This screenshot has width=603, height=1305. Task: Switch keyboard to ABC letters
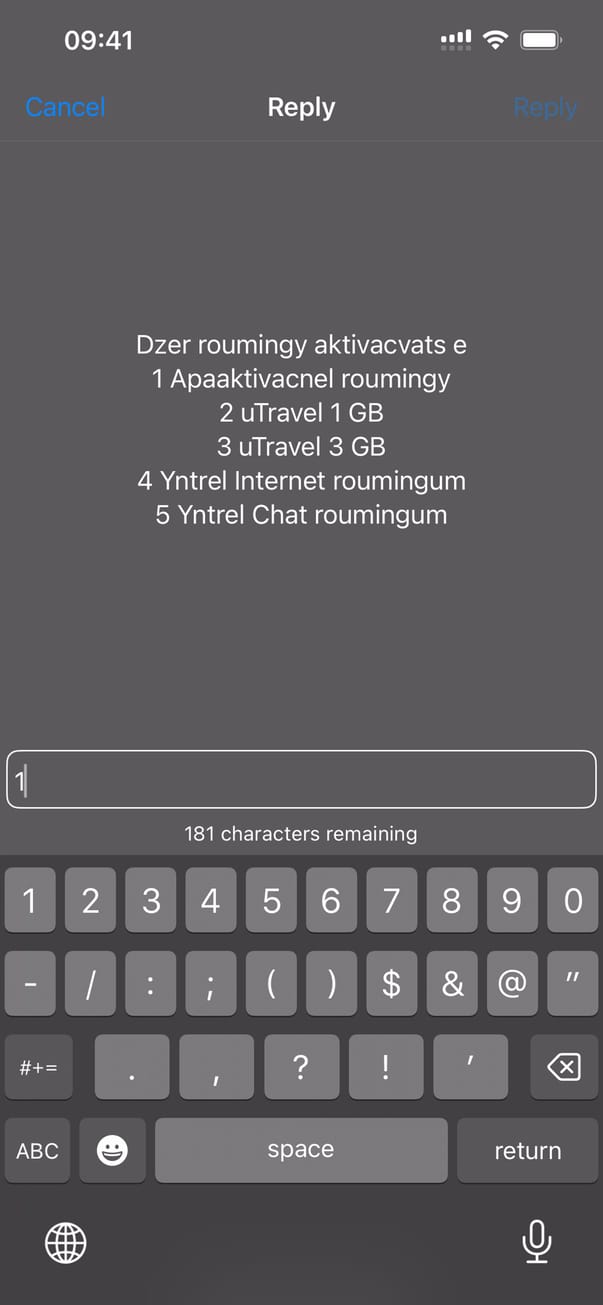[x=37, y=1150]
